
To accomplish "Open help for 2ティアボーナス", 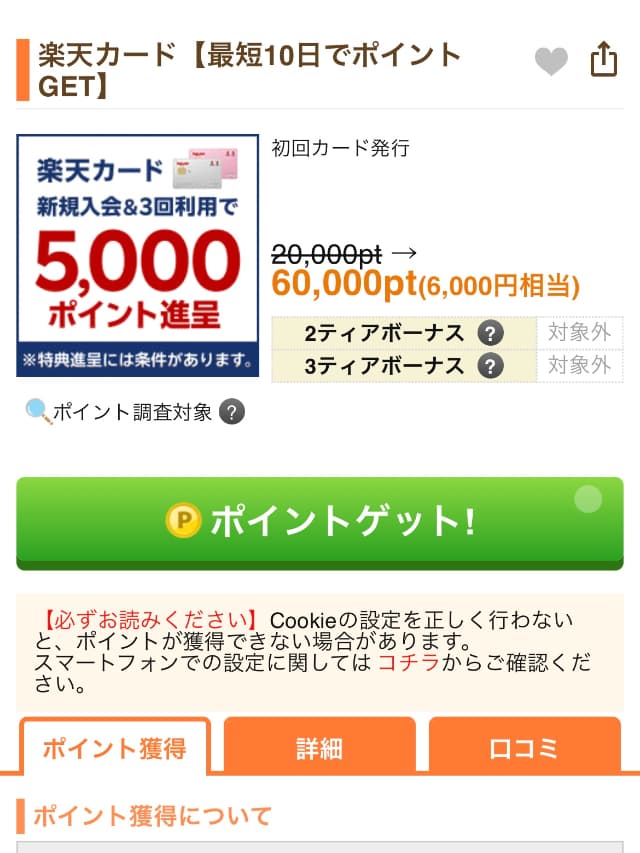I will pyautogui.click(x=489, y=334).
